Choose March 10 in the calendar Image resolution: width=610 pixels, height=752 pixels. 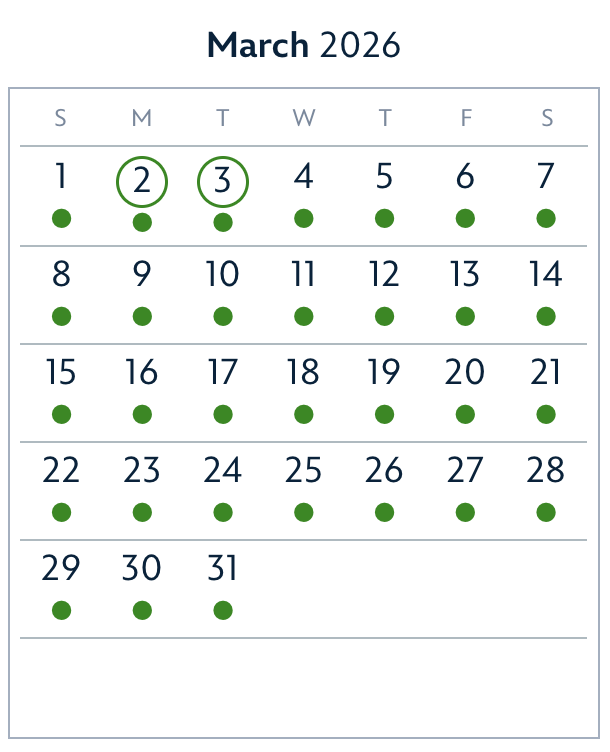(223, 275)
